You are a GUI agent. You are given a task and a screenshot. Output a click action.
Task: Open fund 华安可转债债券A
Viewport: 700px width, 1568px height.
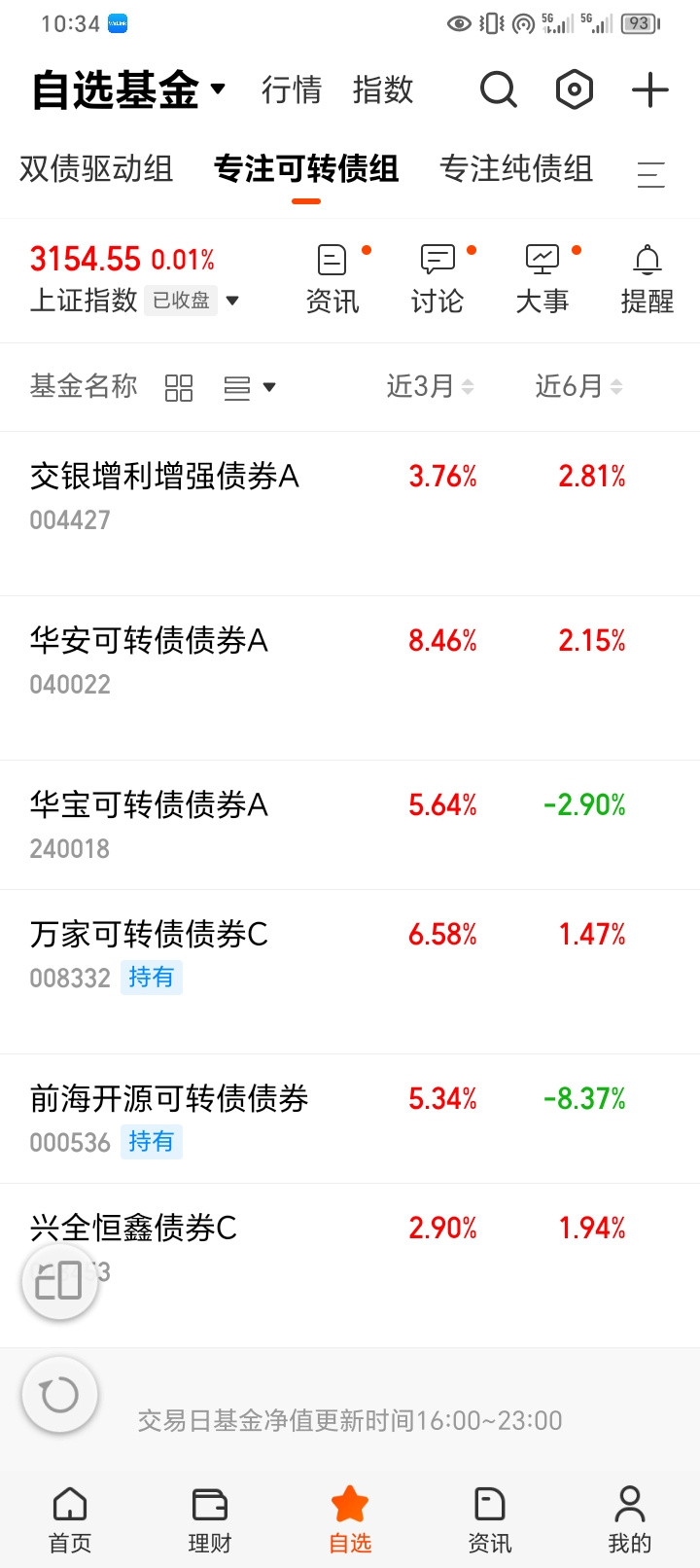tap(149, 641)
